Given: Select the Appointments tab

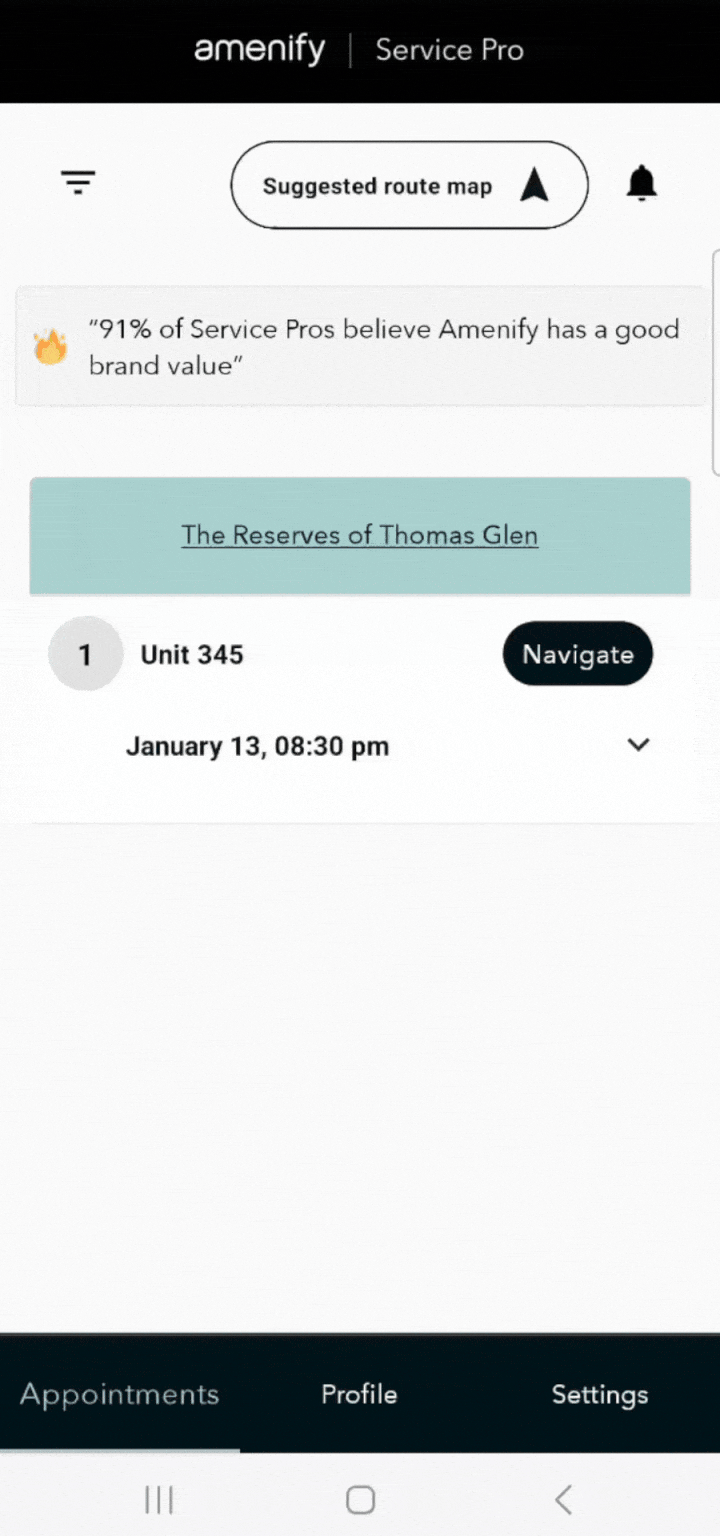Looking at the screenshot, I should coord(119,1394).
